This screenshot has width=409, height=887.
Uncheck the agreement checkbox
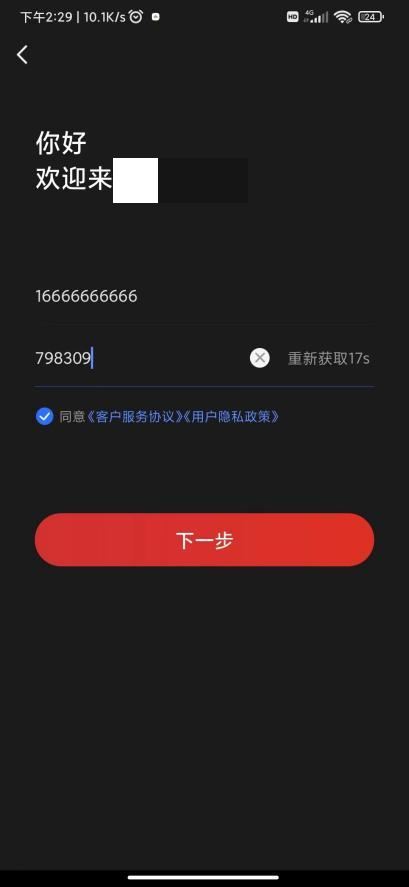(45, 417)
